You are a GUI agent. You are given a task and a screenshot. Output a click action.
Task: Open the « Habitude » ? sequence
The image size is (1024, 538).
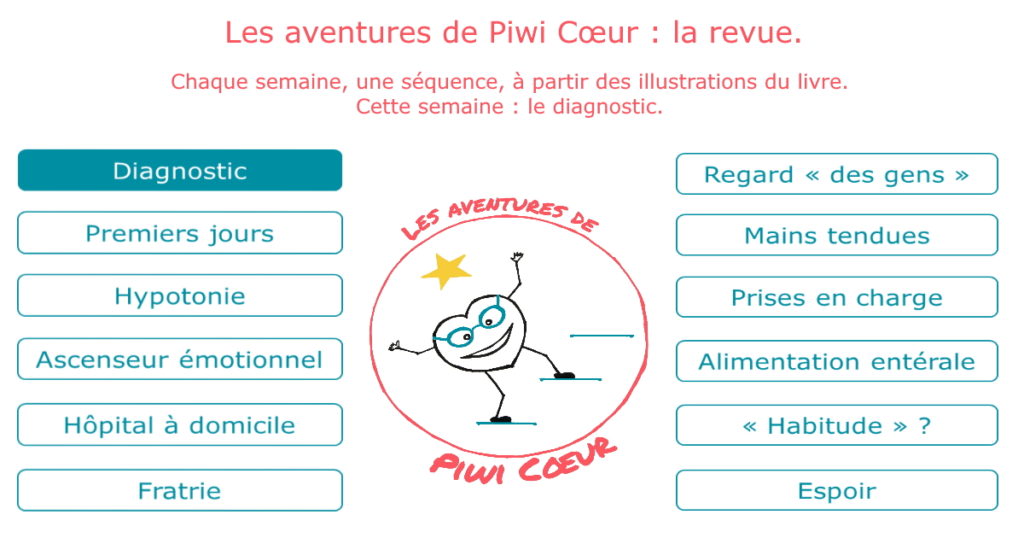pyautogui.click(x=837, y=425)
